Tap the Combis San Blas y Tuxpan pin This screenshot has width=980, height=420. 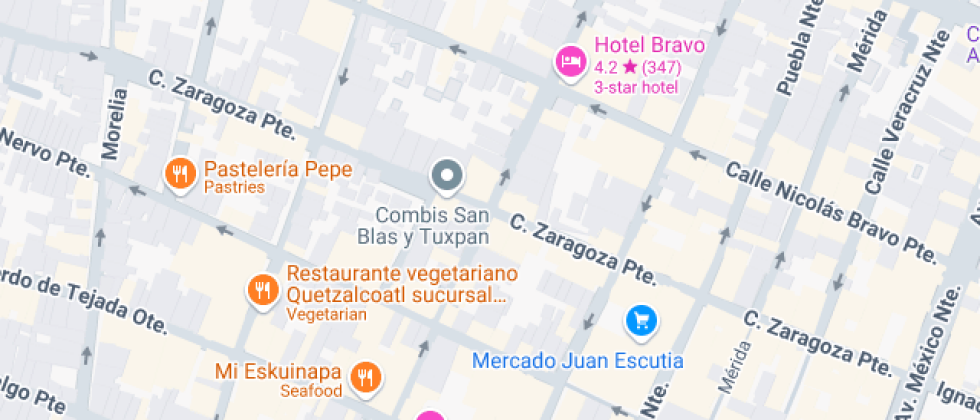pyautogui.click(x=447, y=177)
